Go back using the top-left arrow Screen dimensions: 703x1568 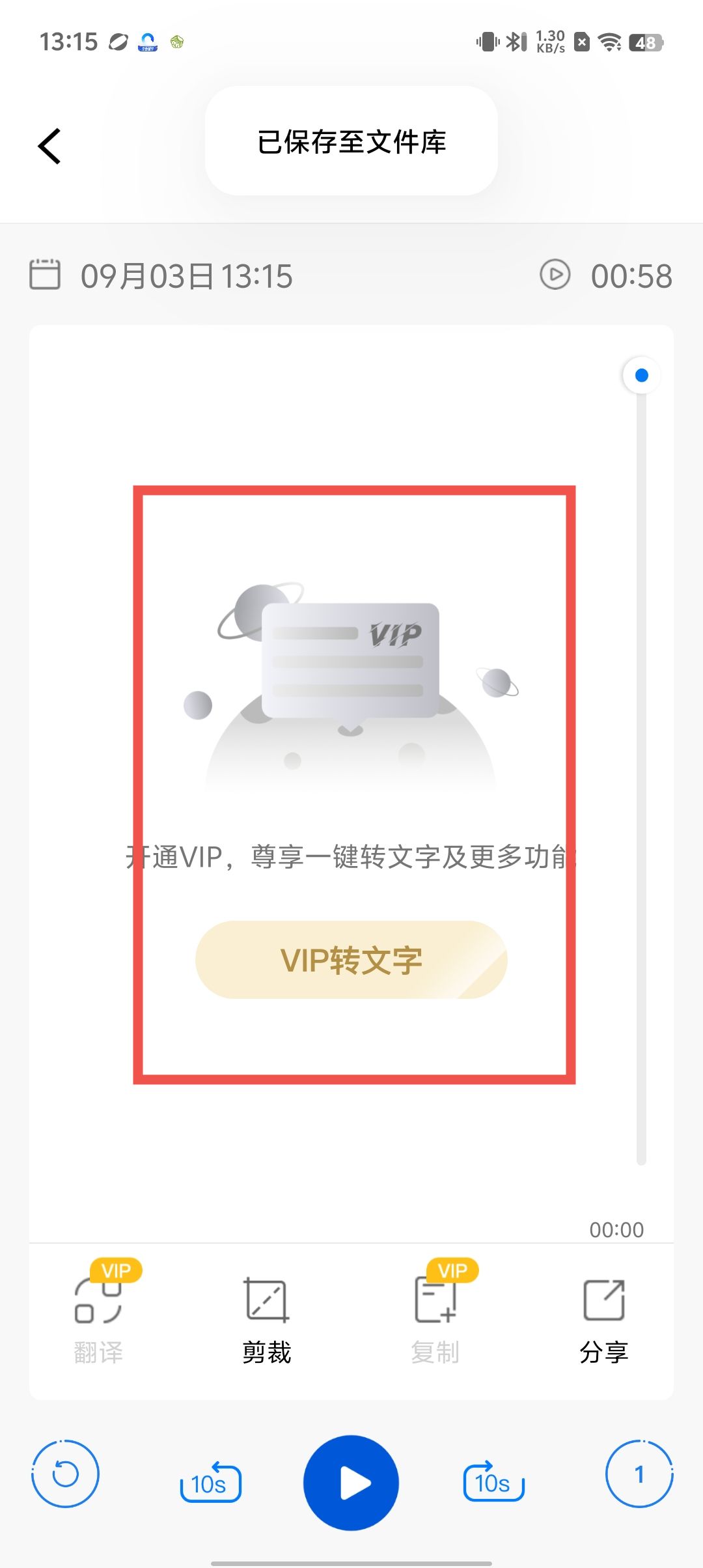pyautogui.click(x=49, y=146)
